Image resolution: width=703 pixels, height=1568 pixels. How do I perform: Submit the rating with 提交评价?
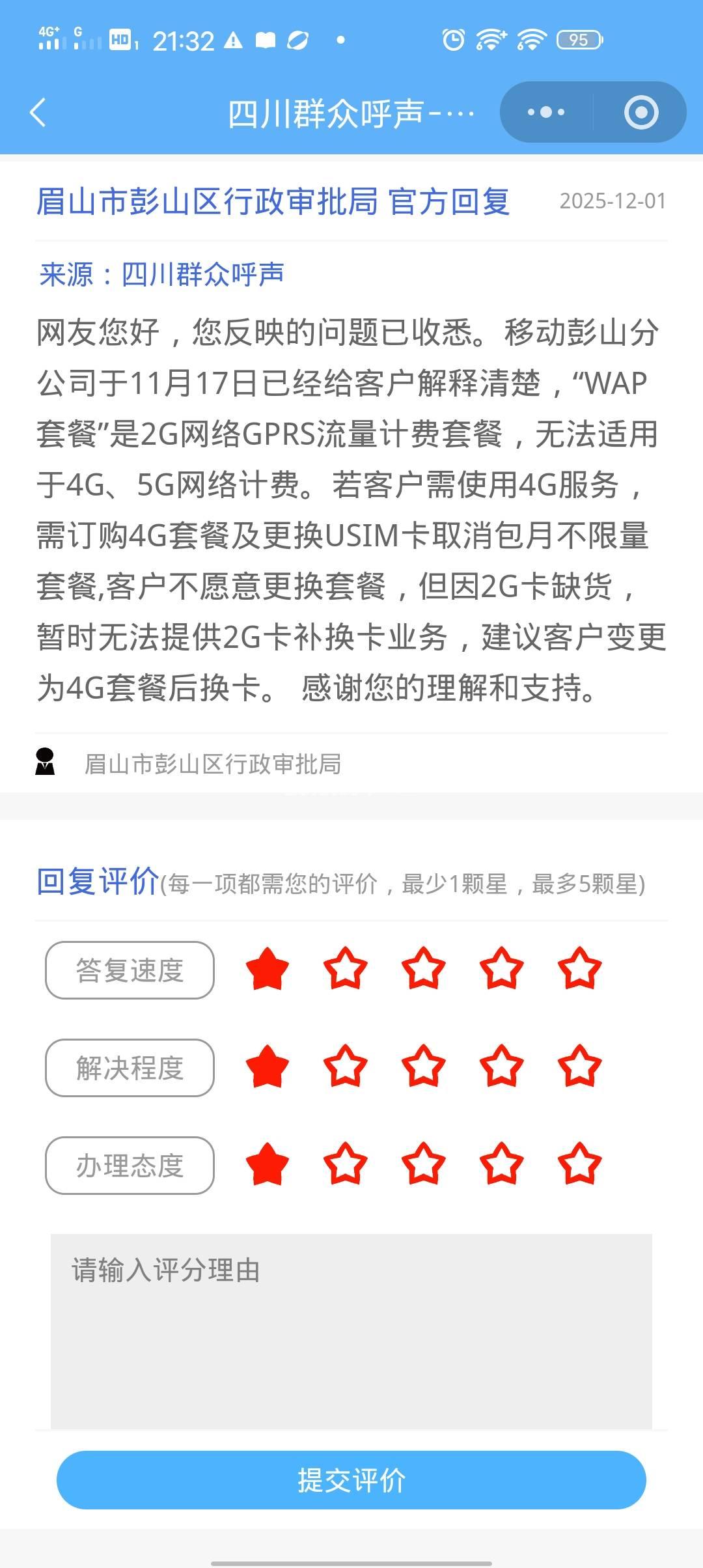(351, 1480)
